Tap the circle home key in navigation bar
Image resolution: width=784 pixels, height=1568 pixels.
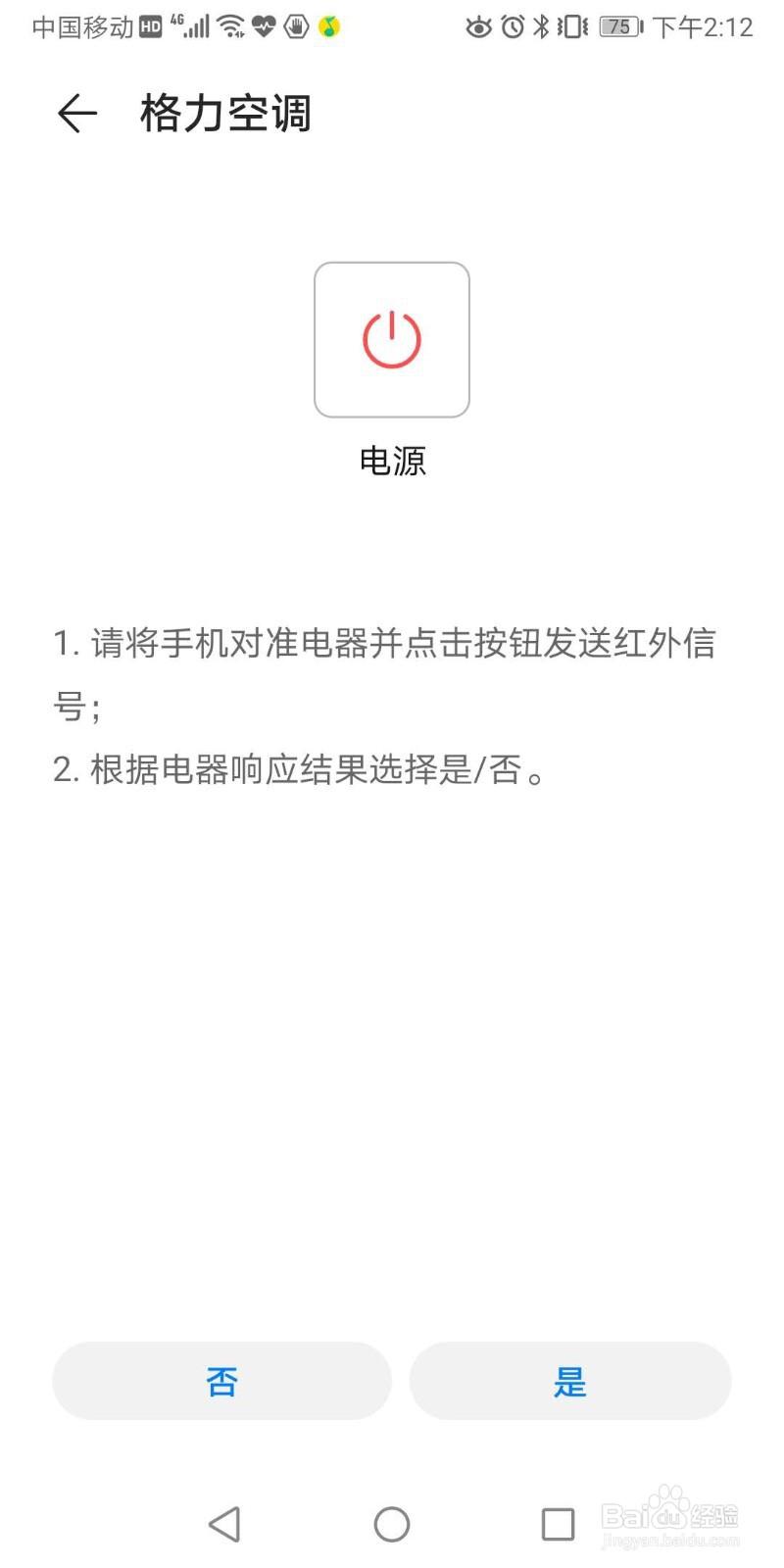(391, 1524)
